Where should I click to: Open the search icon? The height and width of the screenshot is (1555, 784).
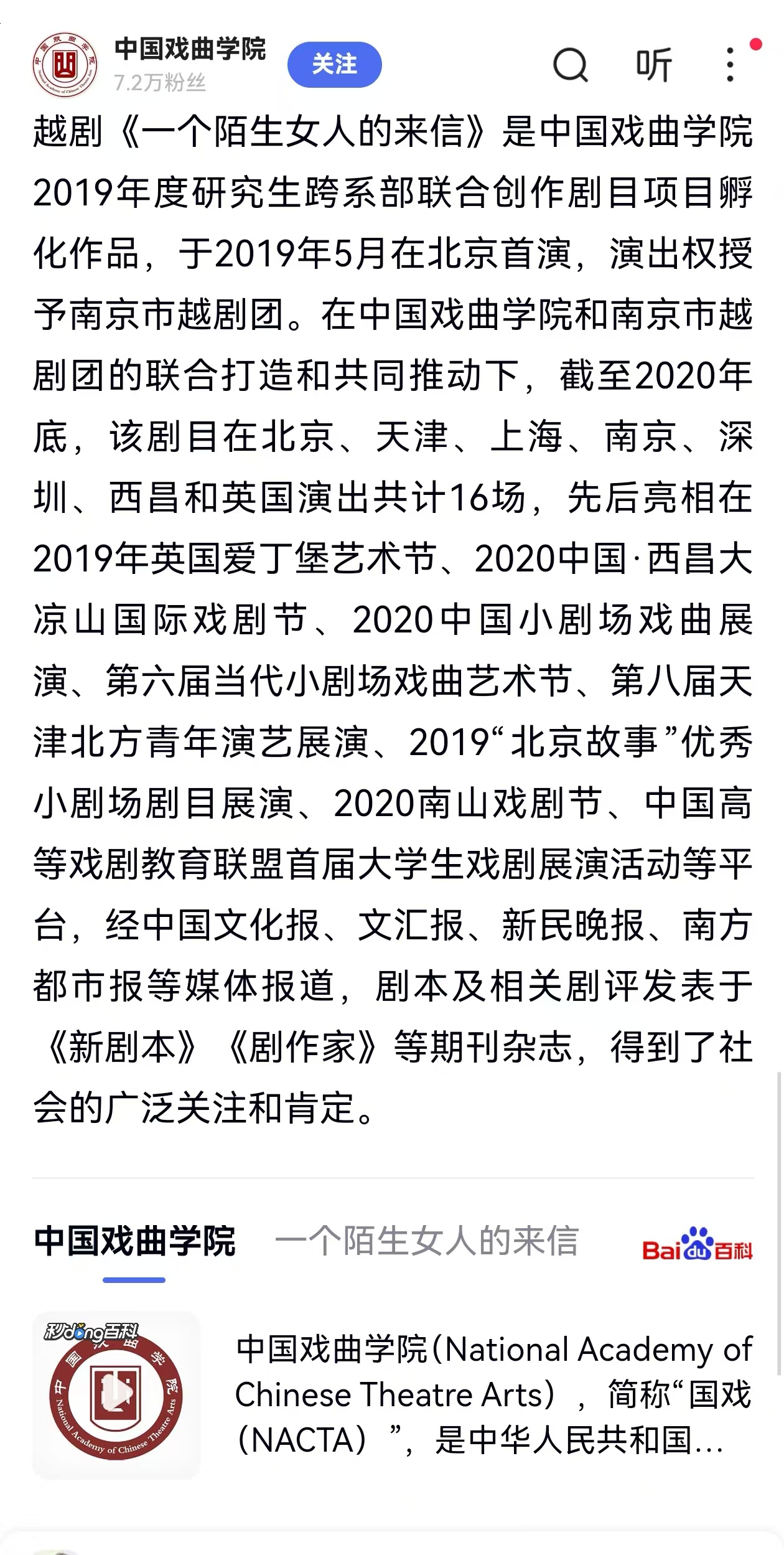point(570,65)
